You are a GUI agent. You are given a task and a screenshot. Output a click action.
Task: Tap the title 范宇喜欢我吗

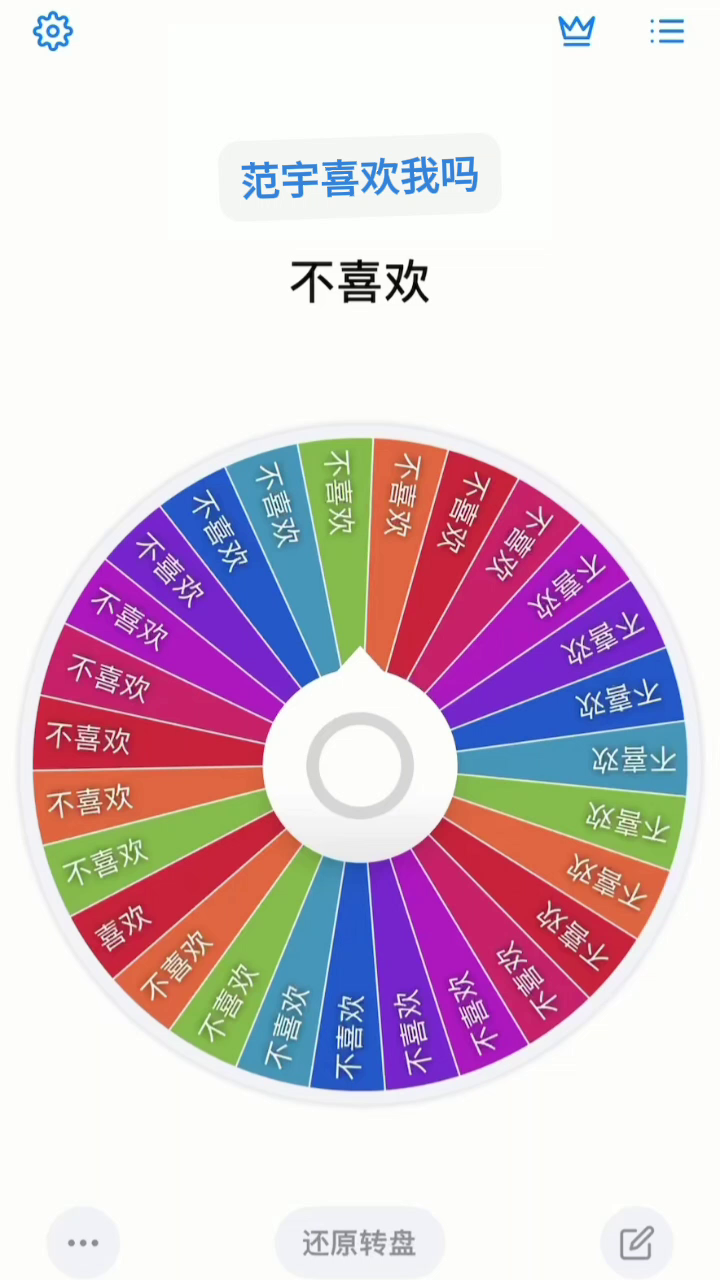coord(360,178)
